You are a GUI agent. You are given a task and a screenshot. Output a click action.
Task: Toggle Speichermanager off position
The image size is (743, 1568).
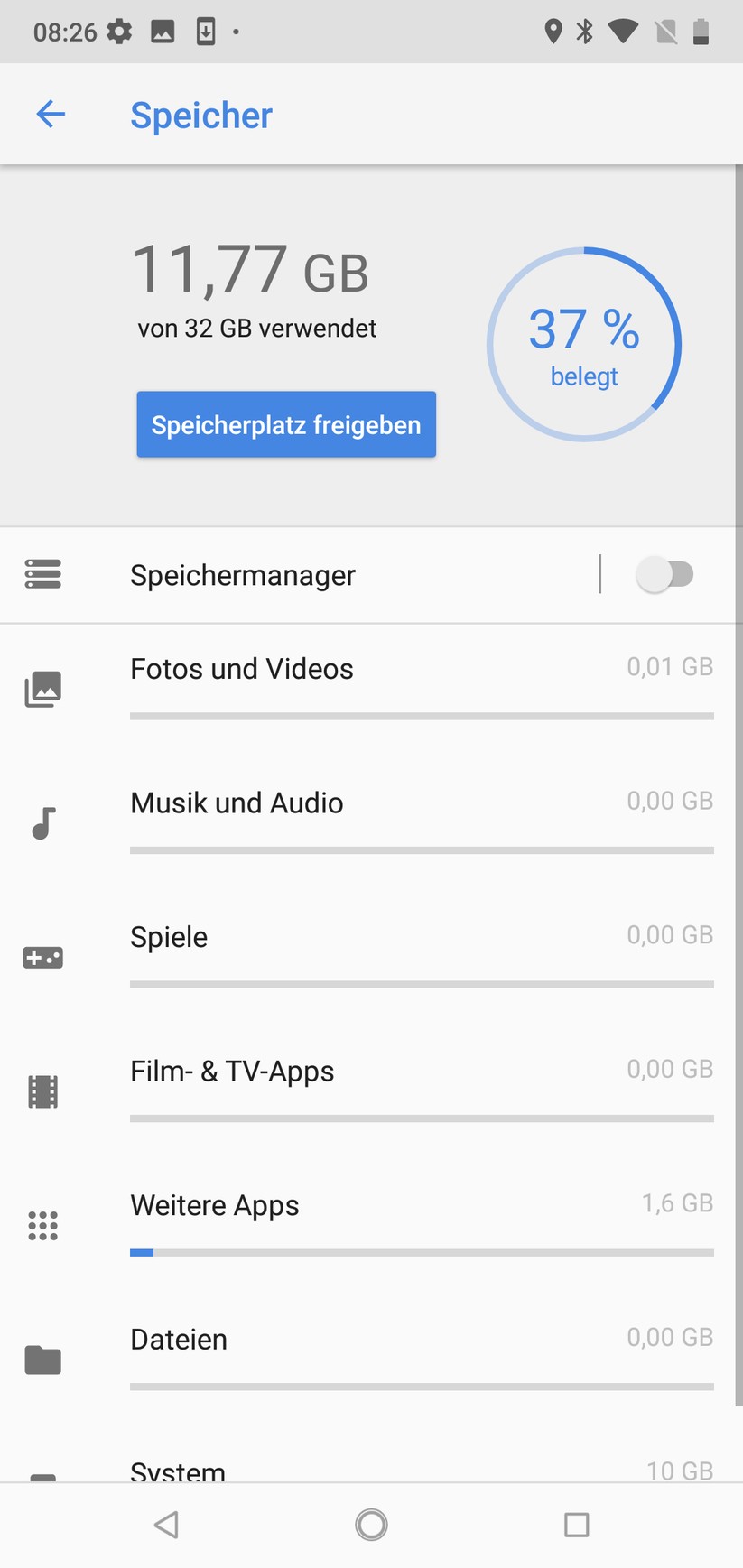(x=667, y=575)
